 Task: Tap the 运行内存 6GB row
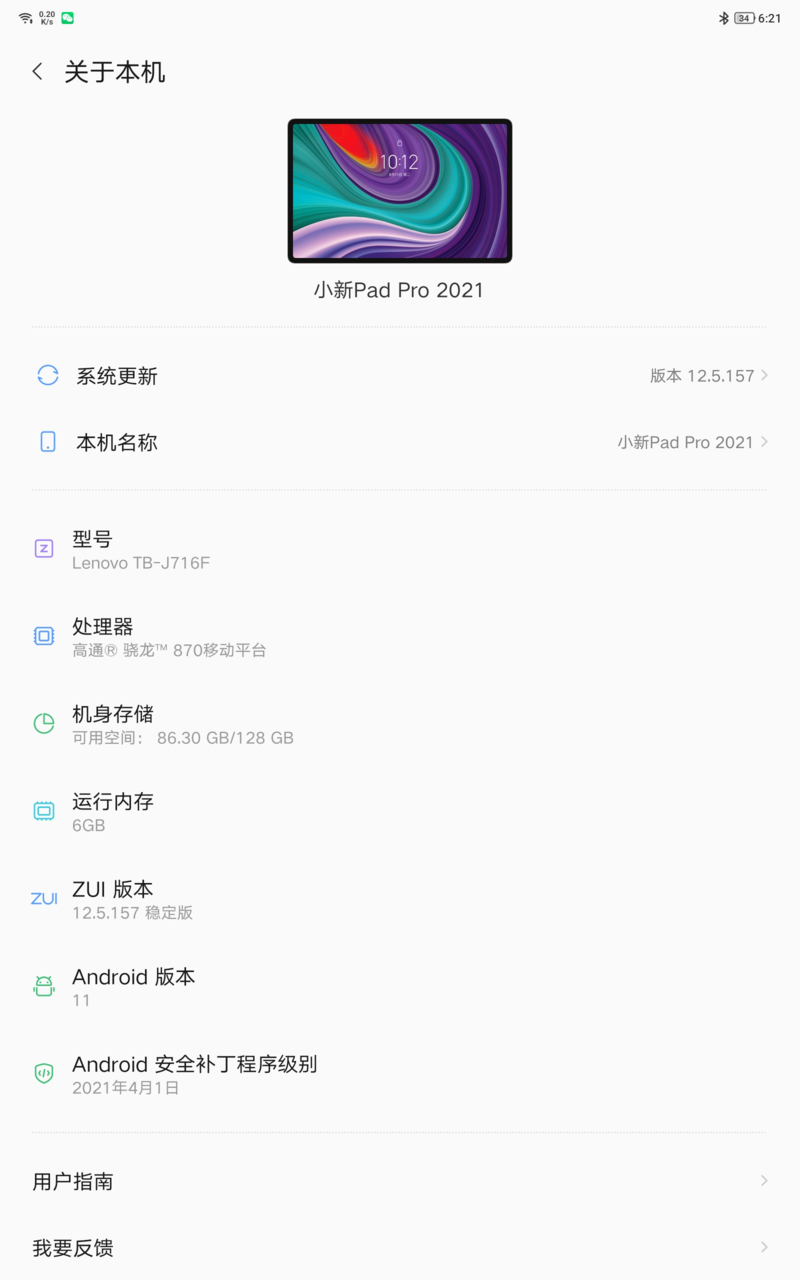click(x=400, y=812)
